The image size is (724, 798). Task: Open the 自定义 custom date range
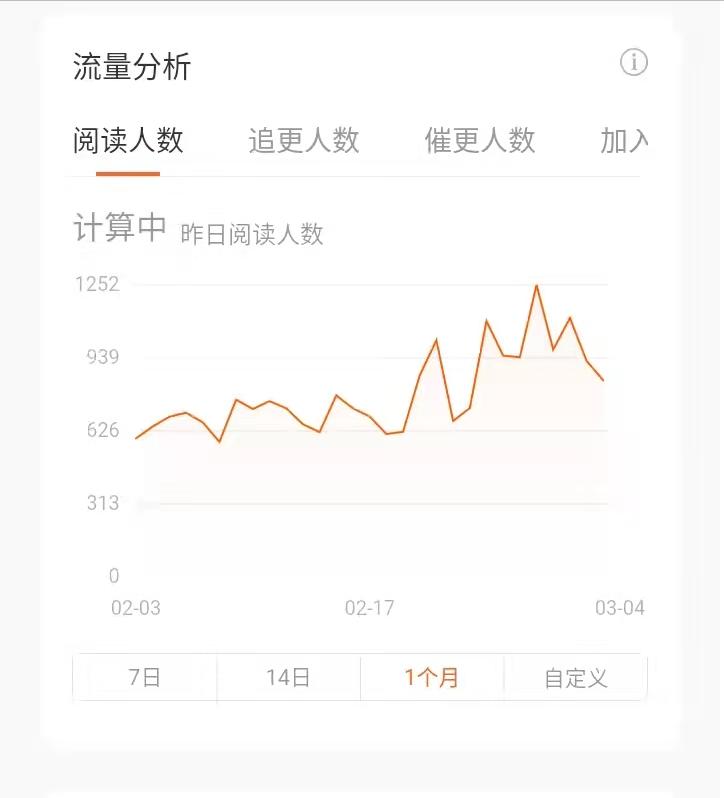[x=576, y=678]
